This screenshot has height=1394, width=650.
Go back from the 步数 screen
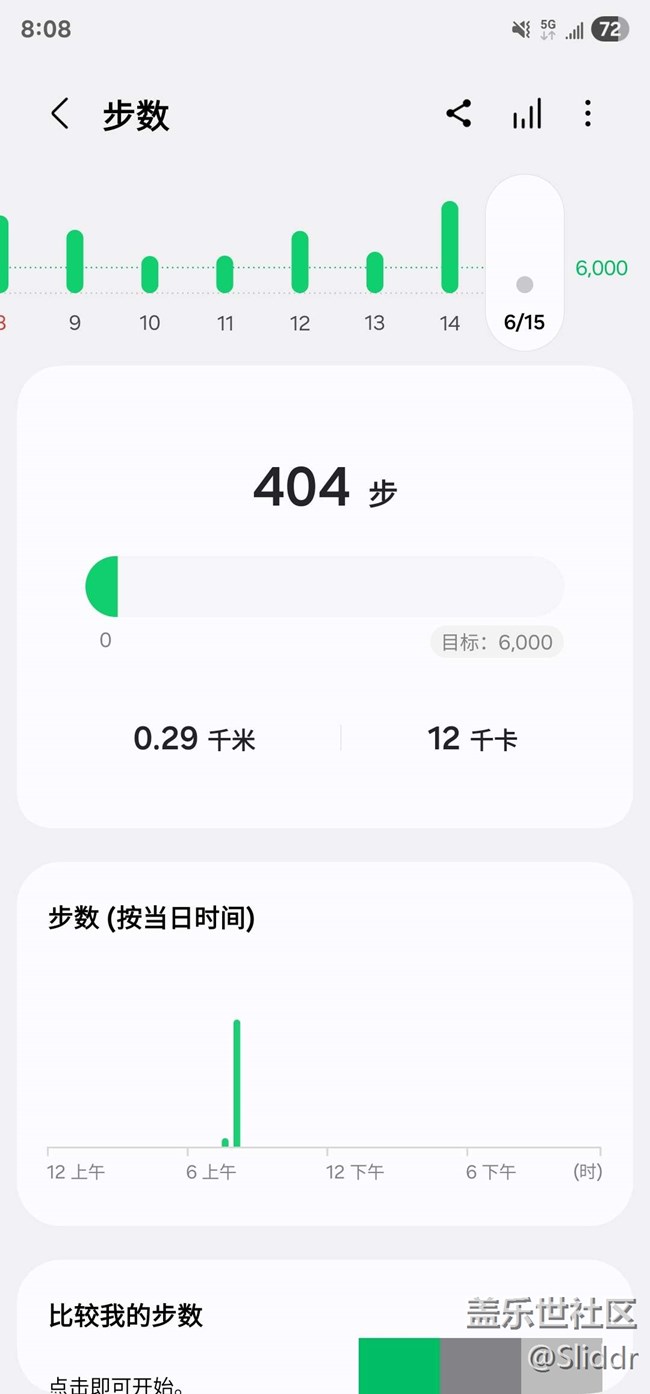[60, 114]
